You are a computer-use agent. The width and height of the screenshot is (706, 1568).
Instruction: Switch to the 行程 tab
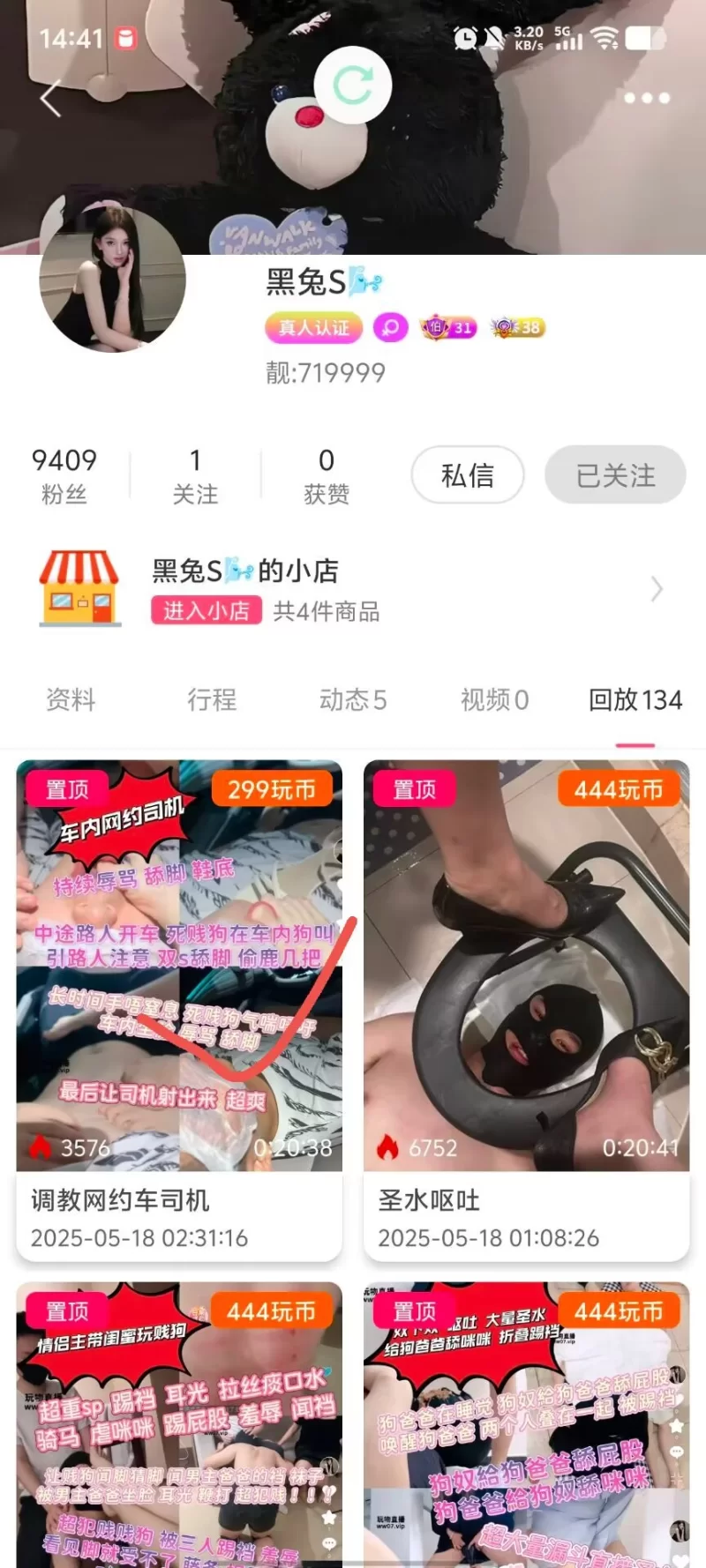click(212, 700)
